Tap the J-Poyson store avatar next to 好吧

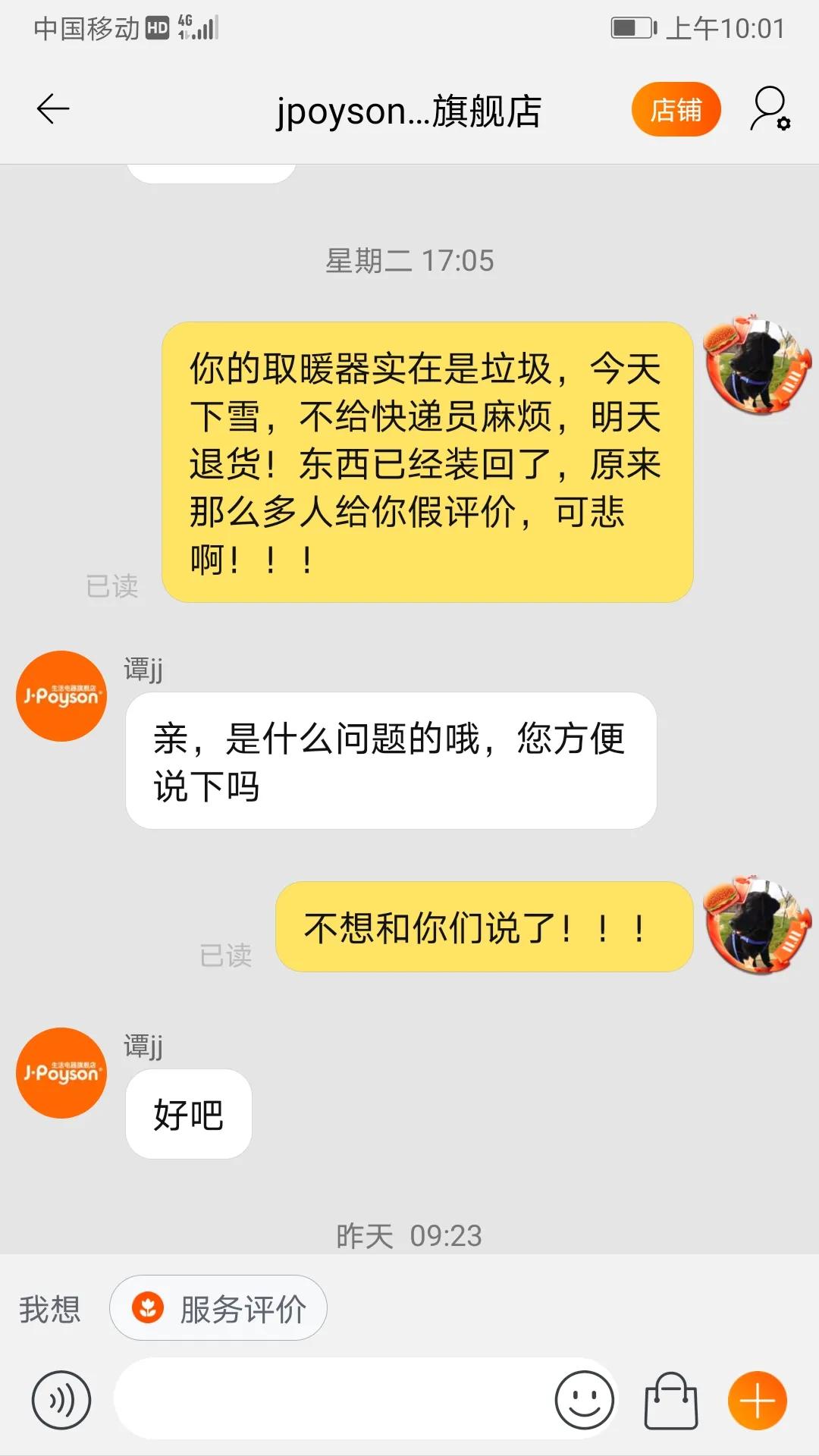61,1073
